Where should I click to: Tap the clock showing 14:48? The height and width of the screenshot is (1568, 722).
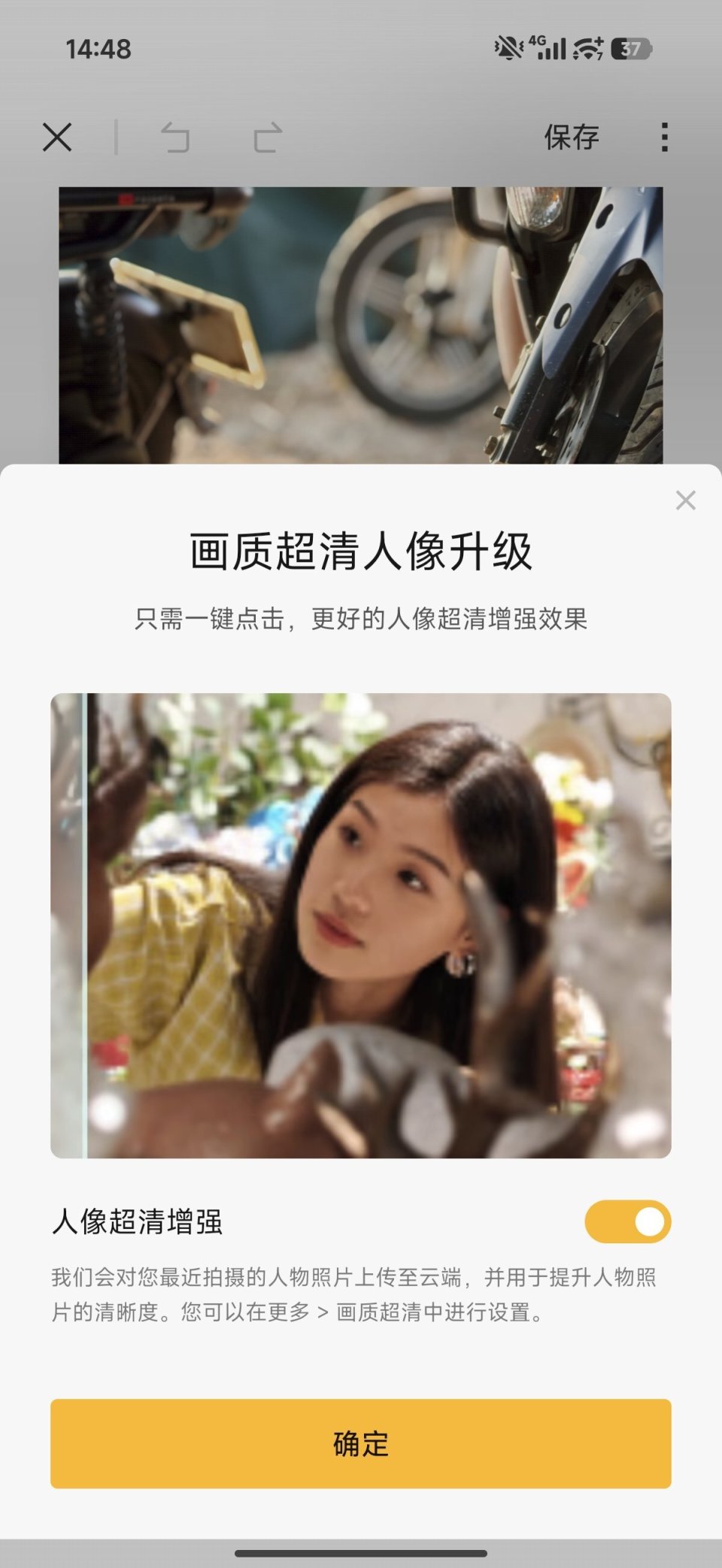(99, 47)
